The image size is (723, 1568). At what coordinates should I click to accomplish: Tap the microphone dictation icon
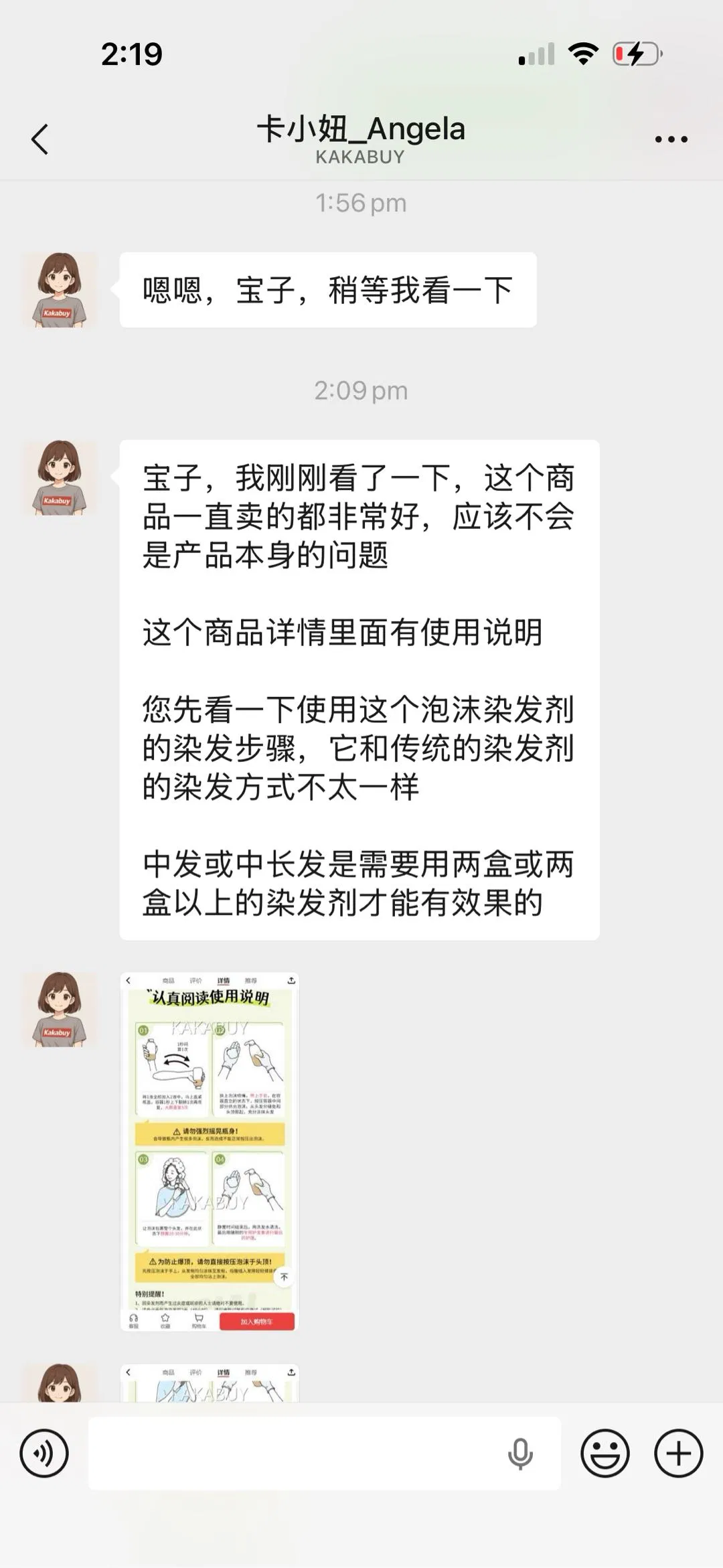coord(520,1454)
